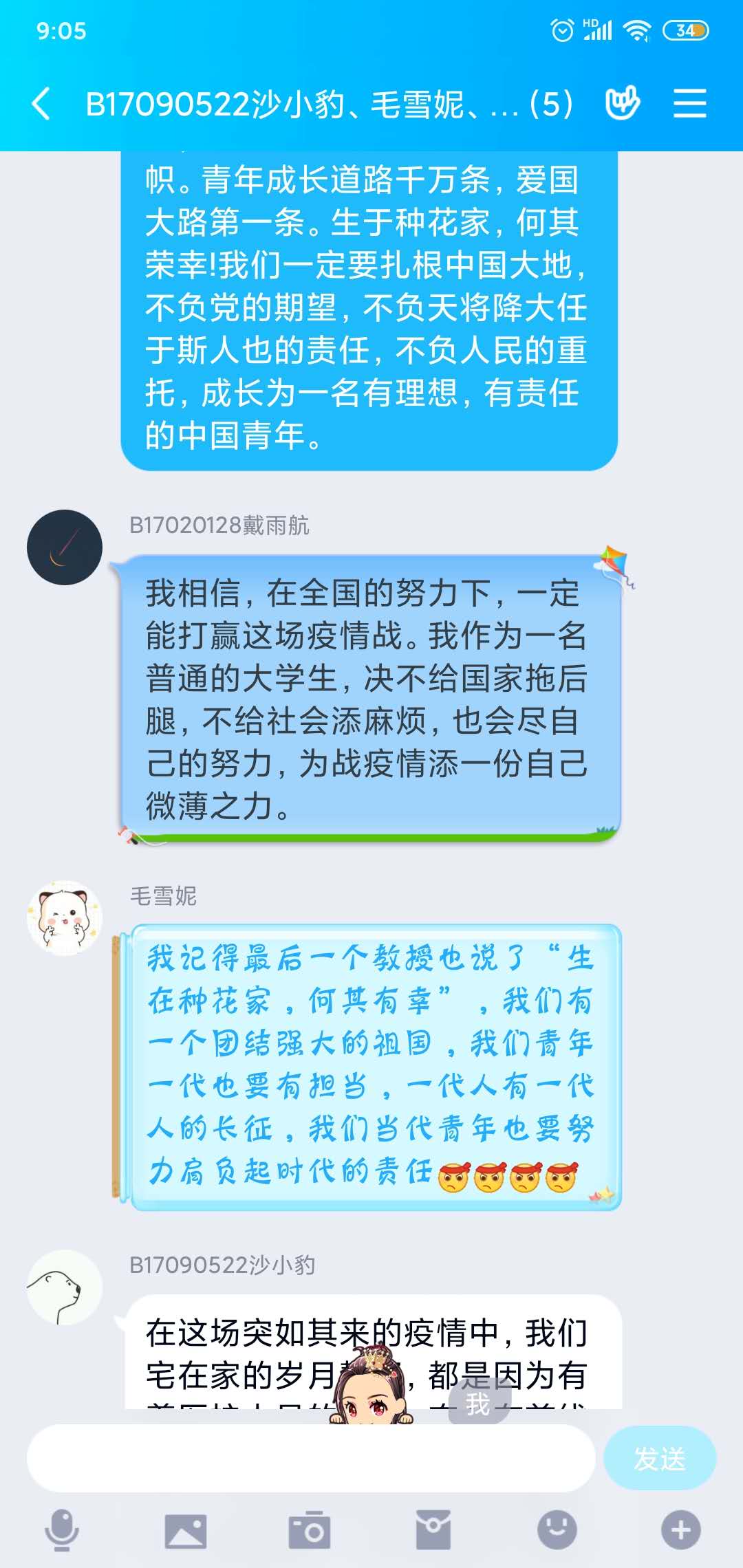Open the emoji sticker panel
Screen dimensions: 743x1568
[557, 1529]
